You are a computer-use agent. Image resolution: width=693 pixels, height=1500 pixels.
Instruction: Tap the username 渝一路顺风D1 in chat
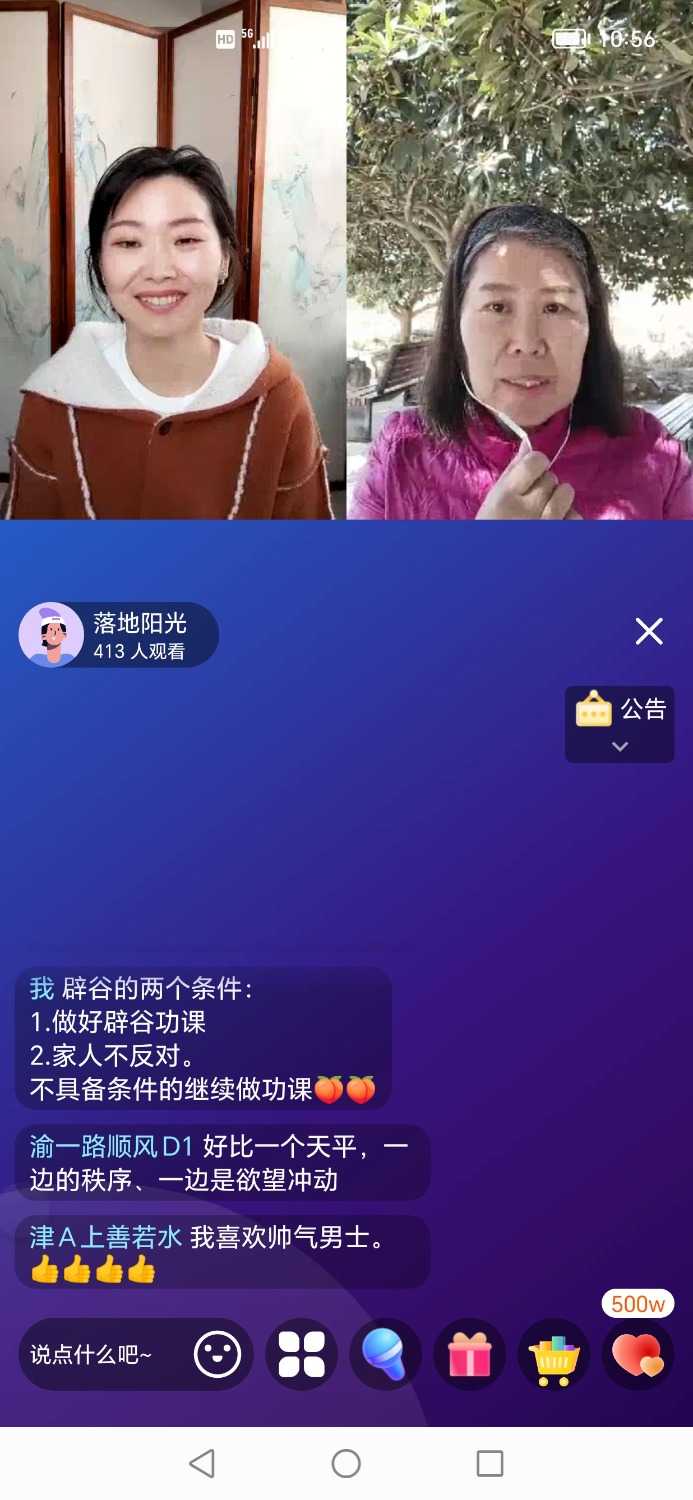coord(111,1147)
